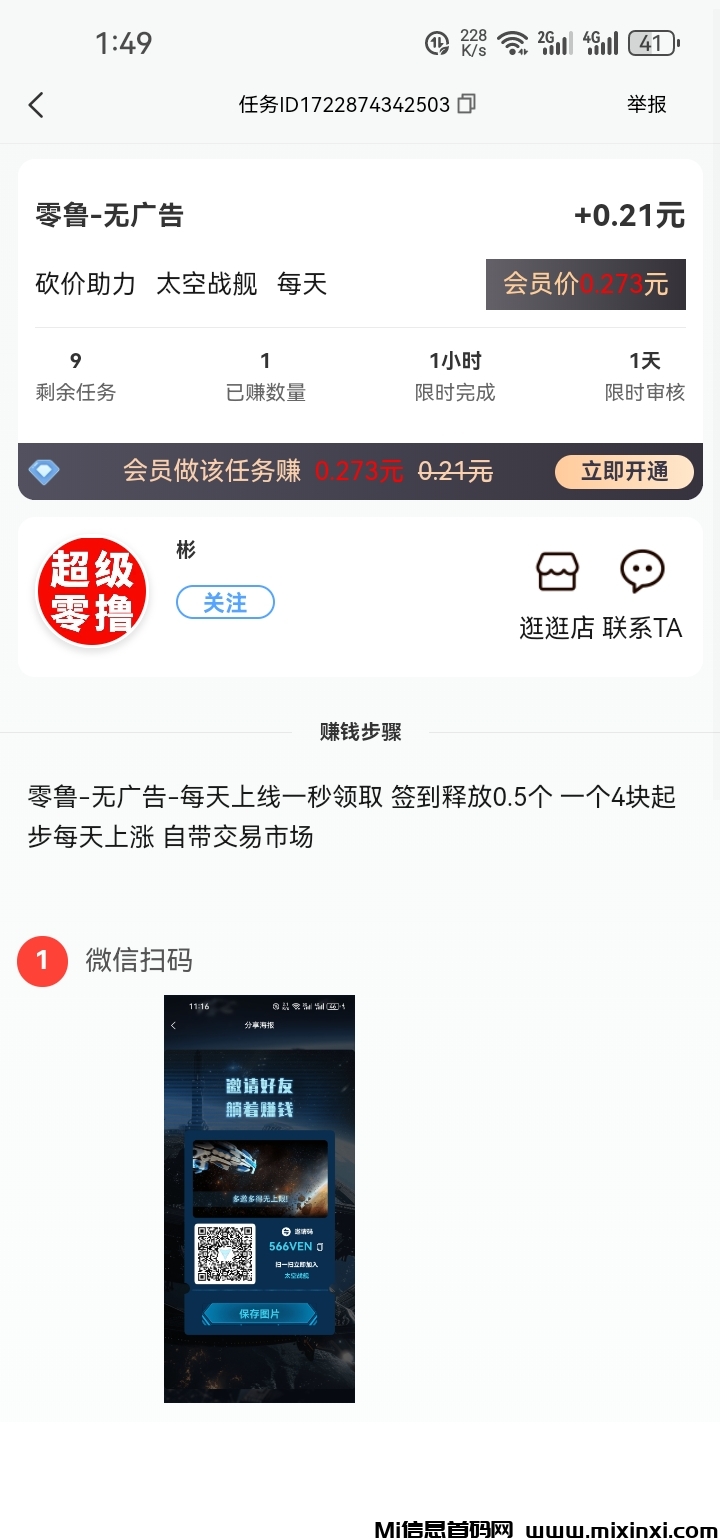720x1540 pixels.
Task: Tap the WiFi icon in status bar
Action: coord(513,44)
